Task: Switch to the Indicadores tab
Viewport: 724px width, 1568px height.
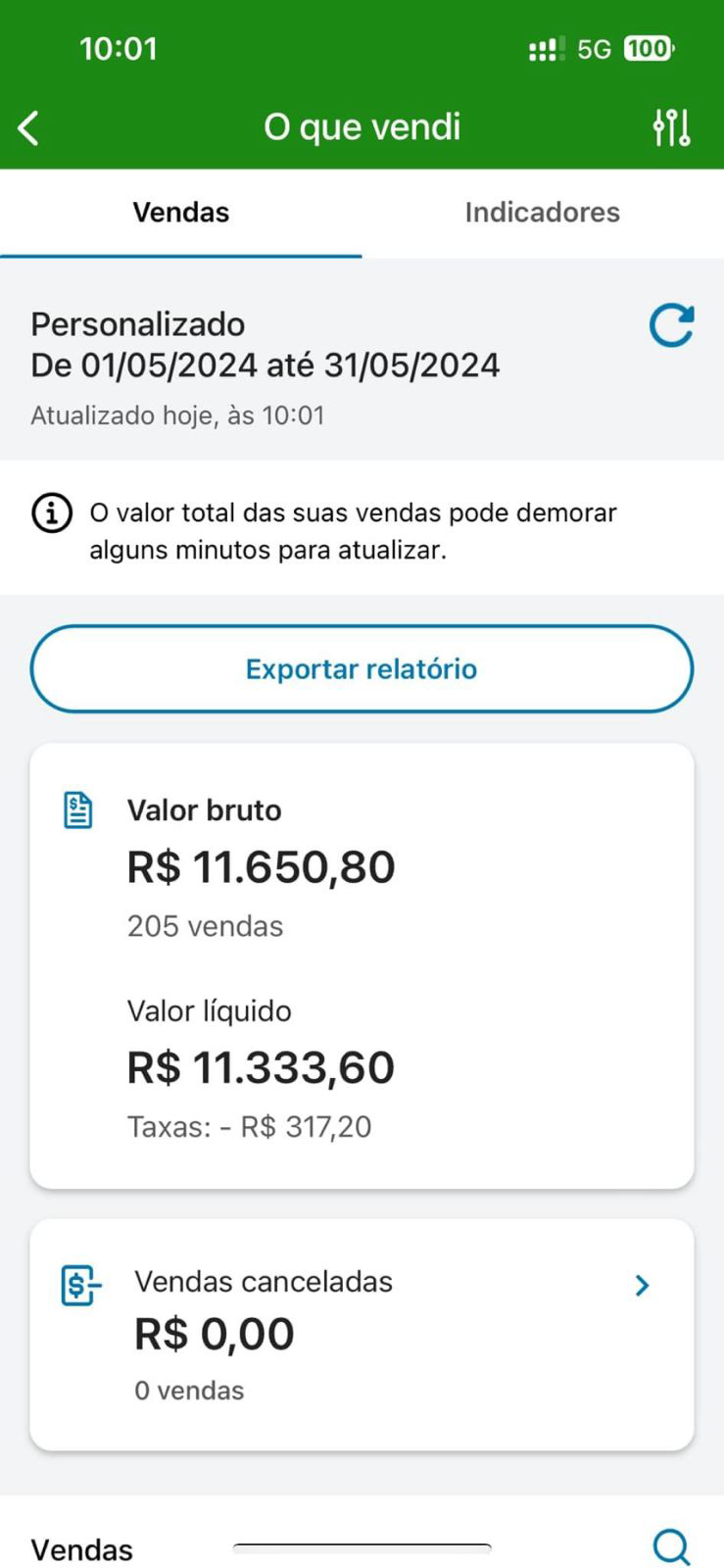Action: [542, 213]
